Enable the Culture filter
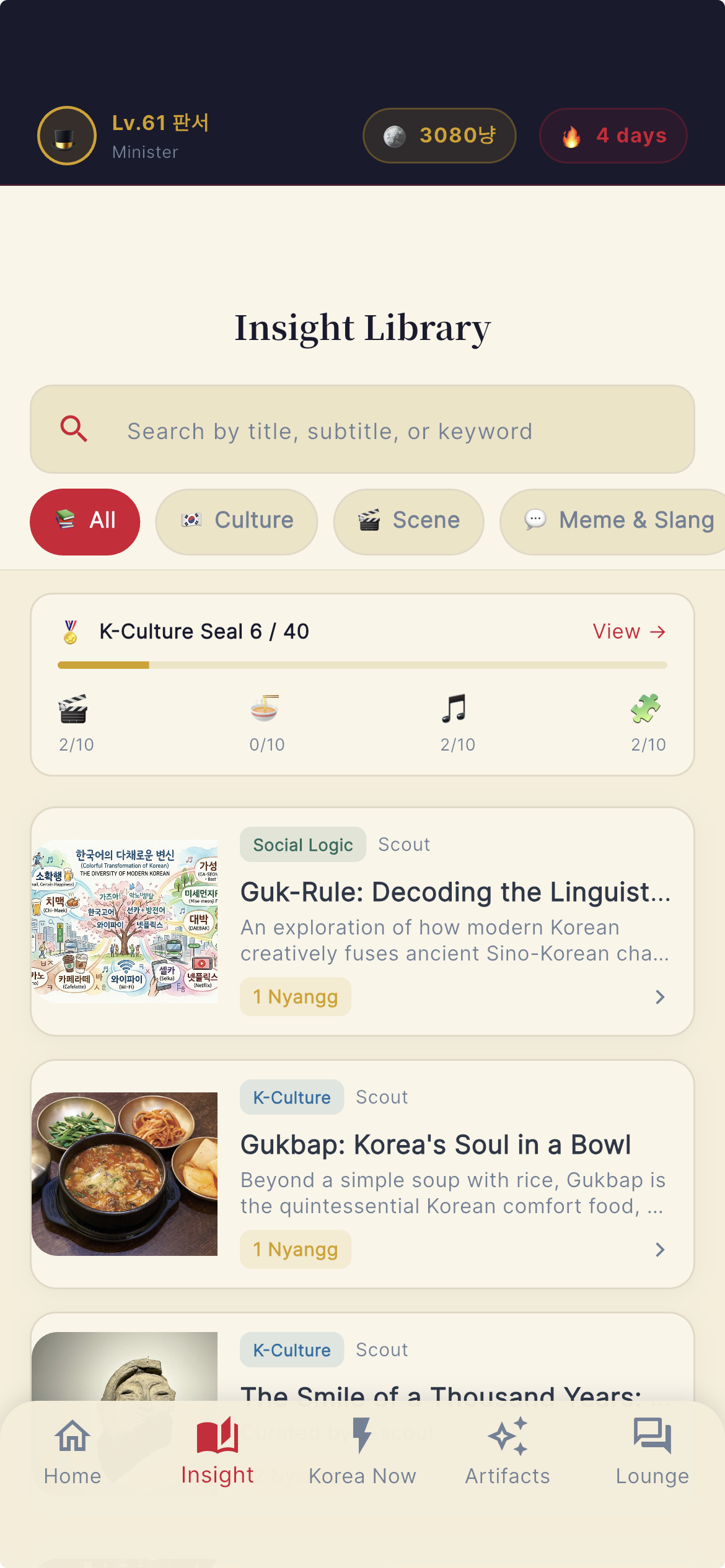Screen dimensions: 725x1568 [237, 521]
